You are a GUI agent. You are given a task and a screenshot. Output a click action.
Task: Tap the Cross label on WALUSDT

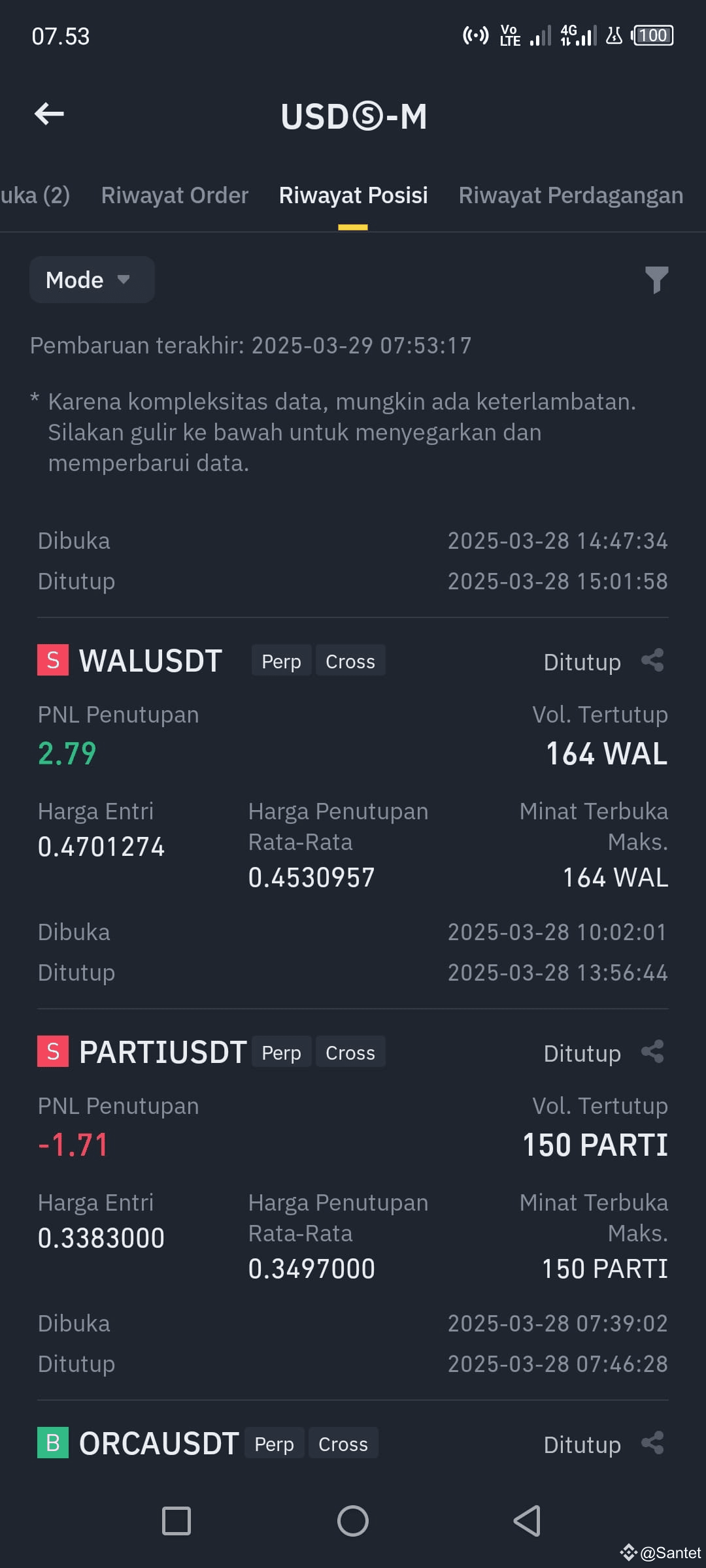(x=350, y=661)
